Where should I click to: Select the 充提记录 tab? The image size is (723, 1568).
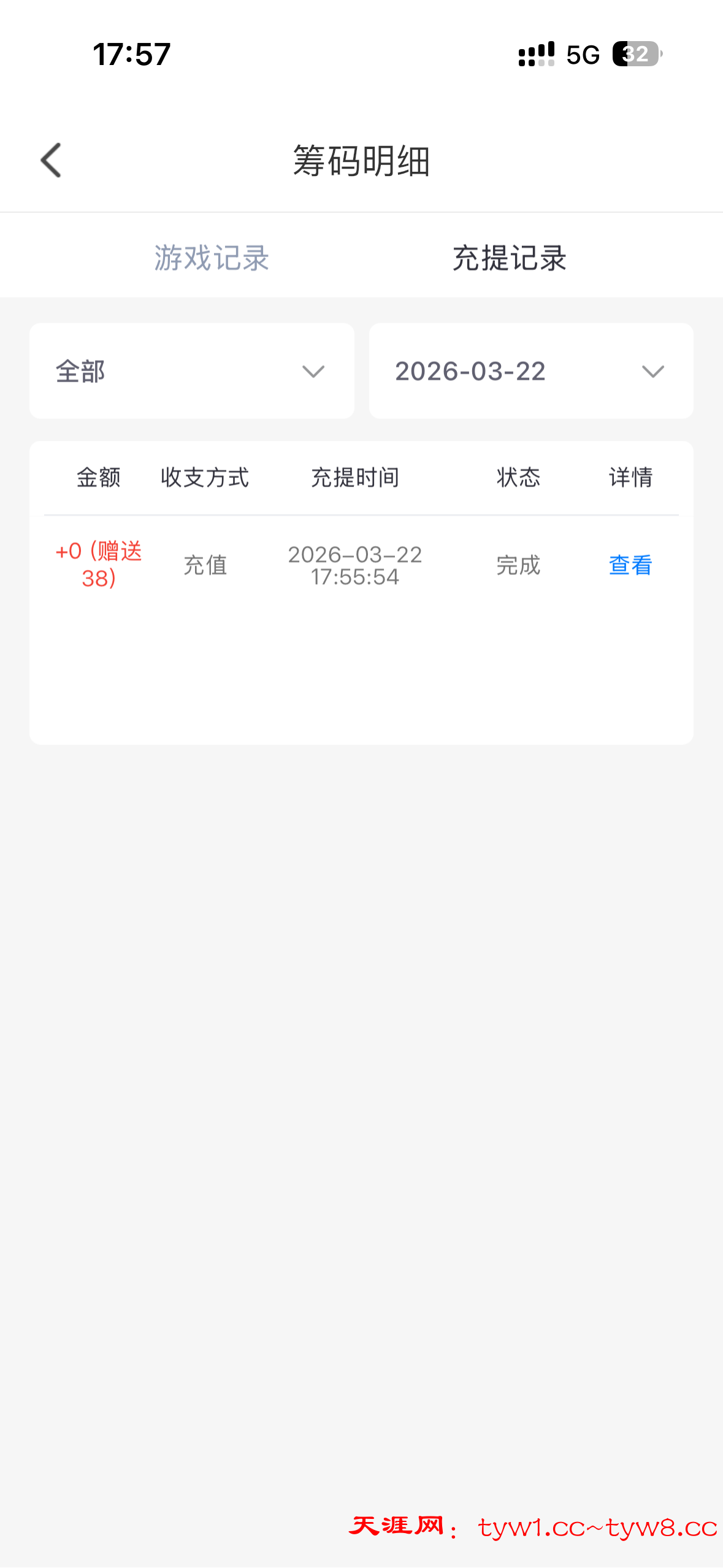(509, 258)
